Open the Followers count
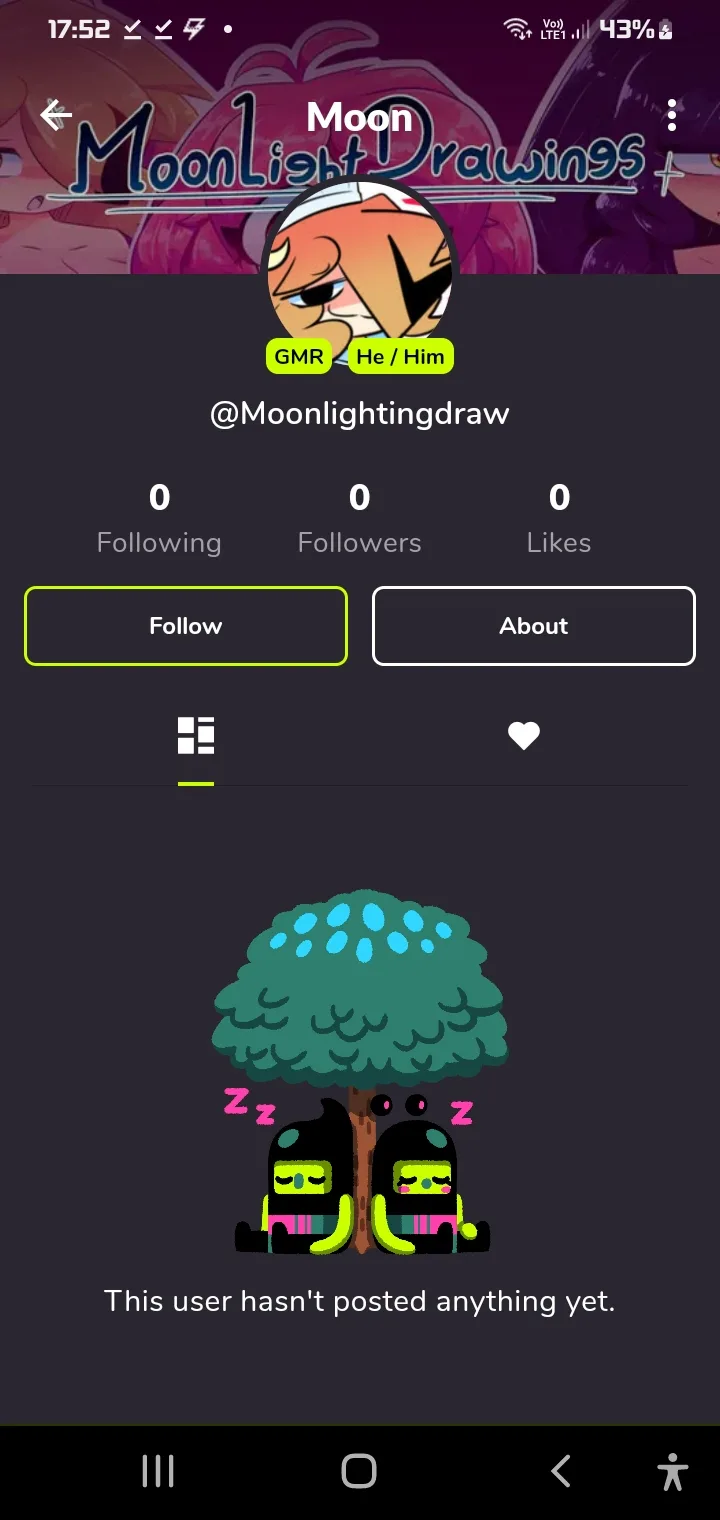 (360, 519)
